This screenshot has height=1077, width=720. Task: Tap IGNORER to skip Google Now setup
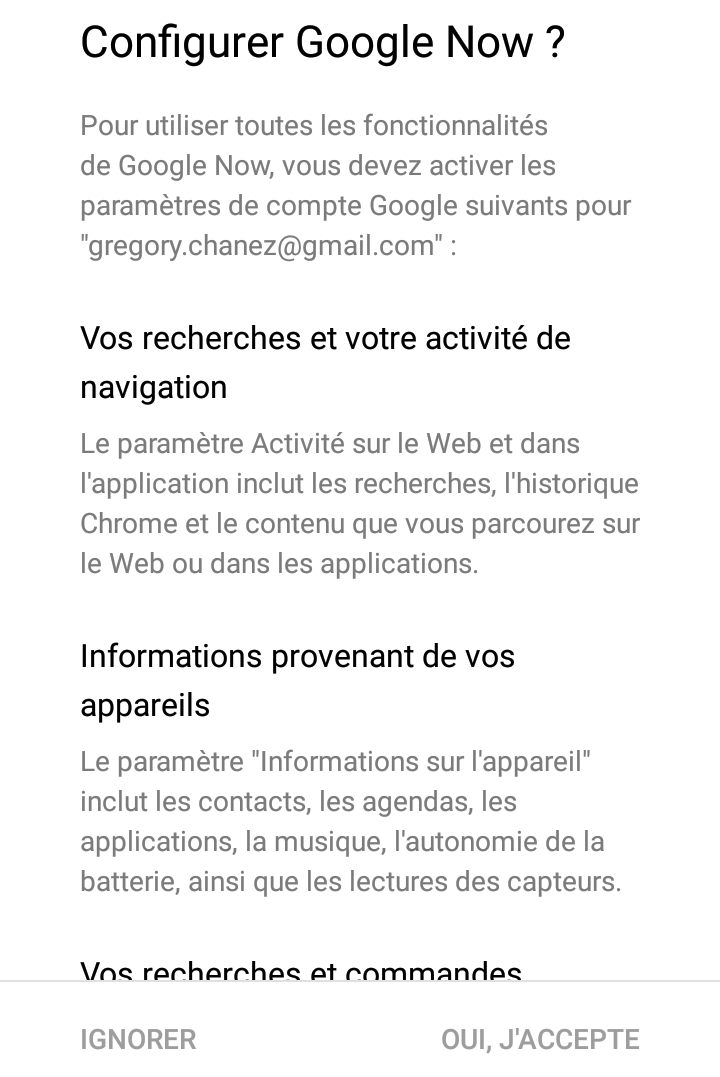click(x=138, y=1039)
